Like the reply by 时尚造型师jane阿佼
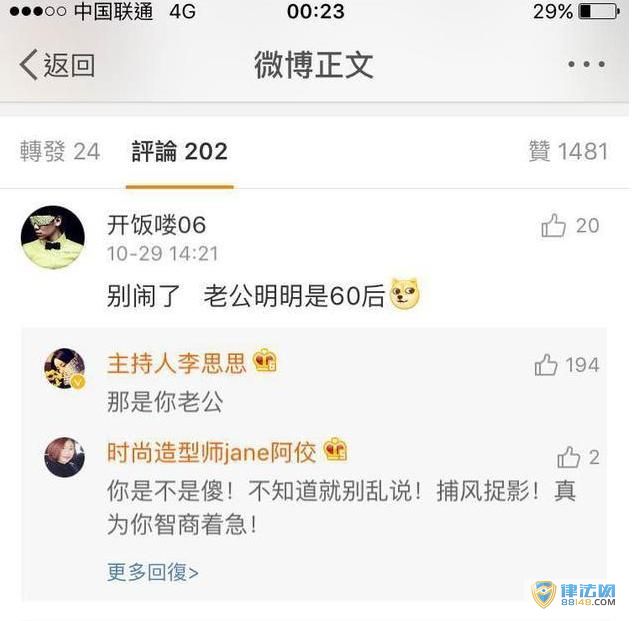The image size is (634, 621). (x=569, y=457)
